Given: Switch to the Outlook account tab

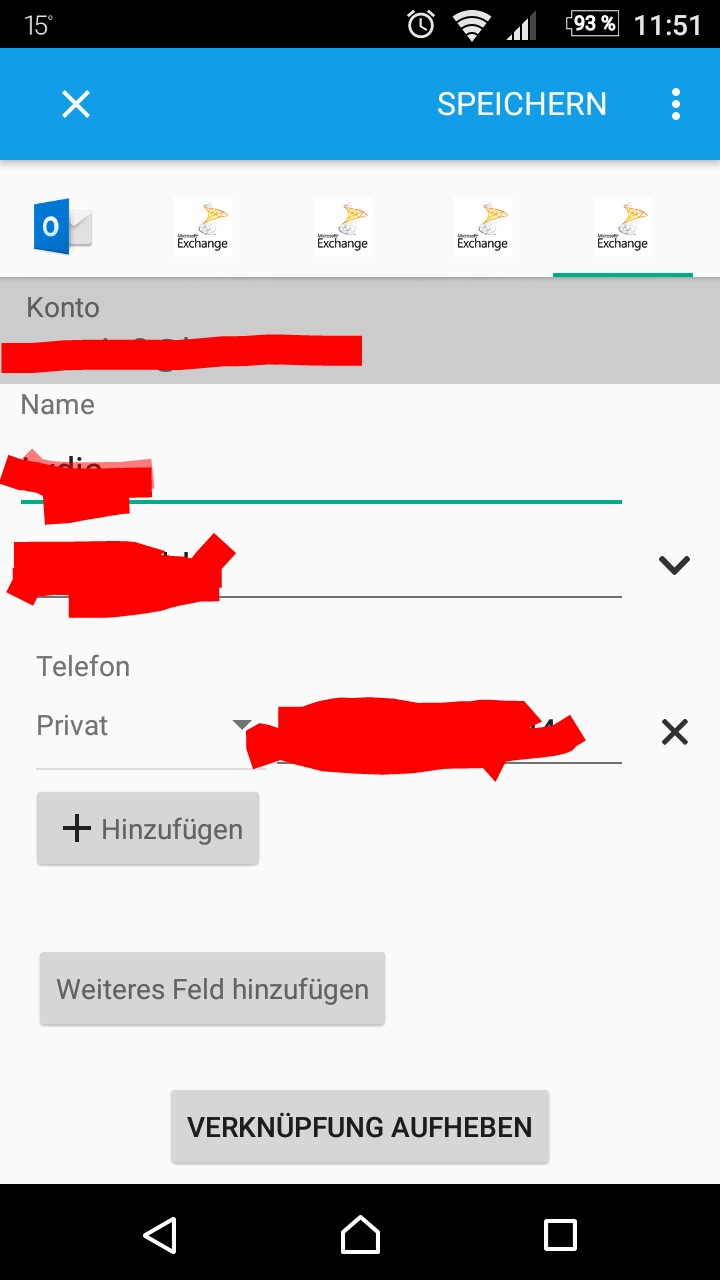Looking at the screenshot, I should [62, 226].
